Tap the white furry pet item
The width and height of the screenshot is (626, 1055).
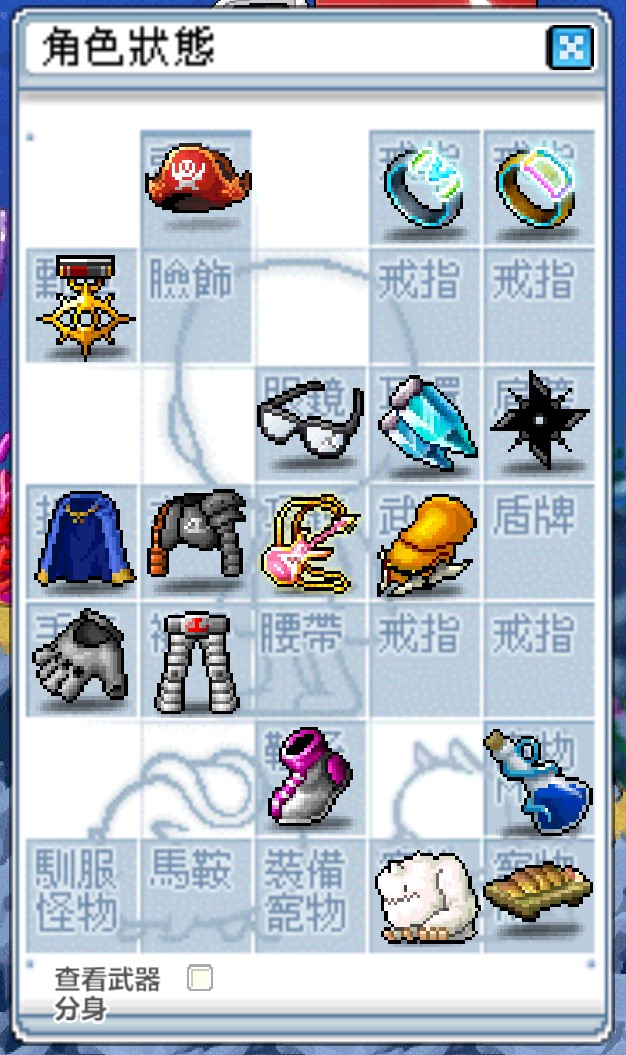point(426,896)
